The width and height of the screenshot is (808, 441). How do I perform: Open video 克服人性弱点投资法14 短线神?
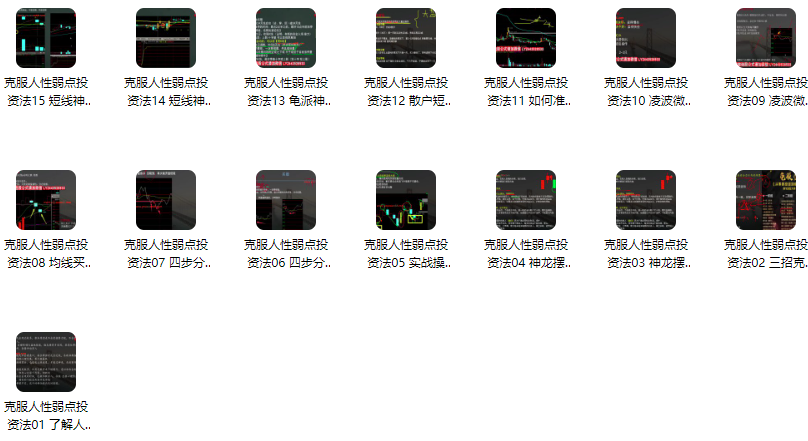coord(166,38)
